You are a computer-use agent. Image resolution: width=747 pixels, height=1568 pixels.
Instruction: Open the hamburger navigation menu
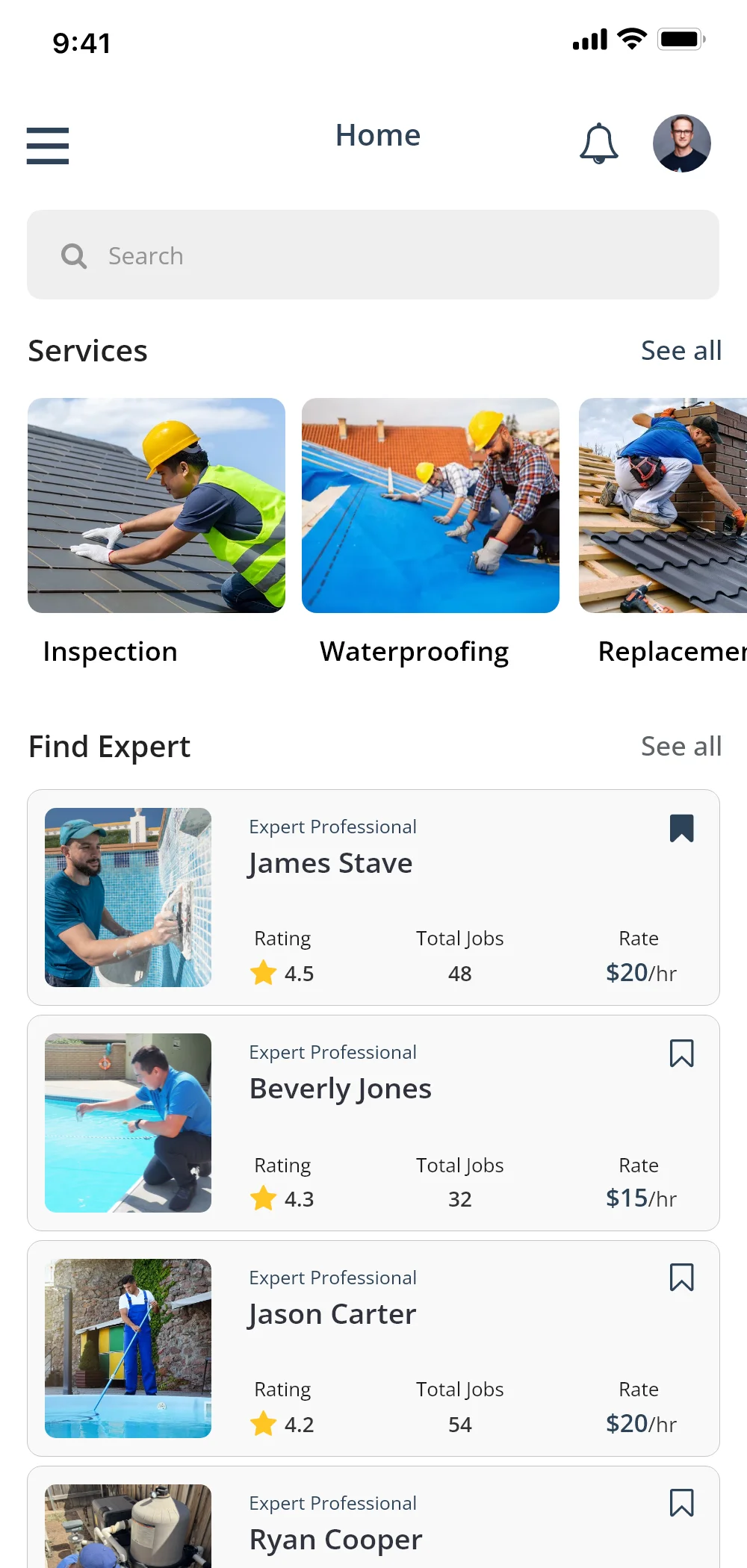(x=47, y=146)
